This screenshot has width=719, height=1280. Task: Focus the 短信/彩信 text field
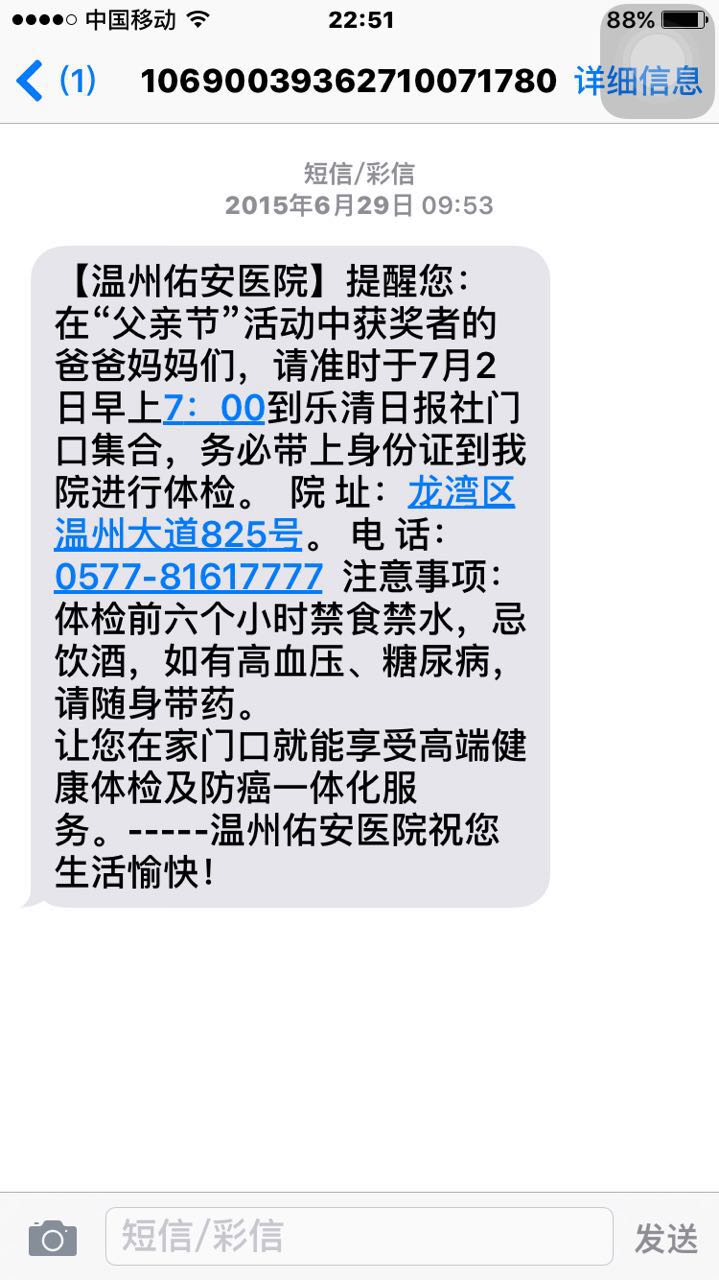[x=358, y=1236]
